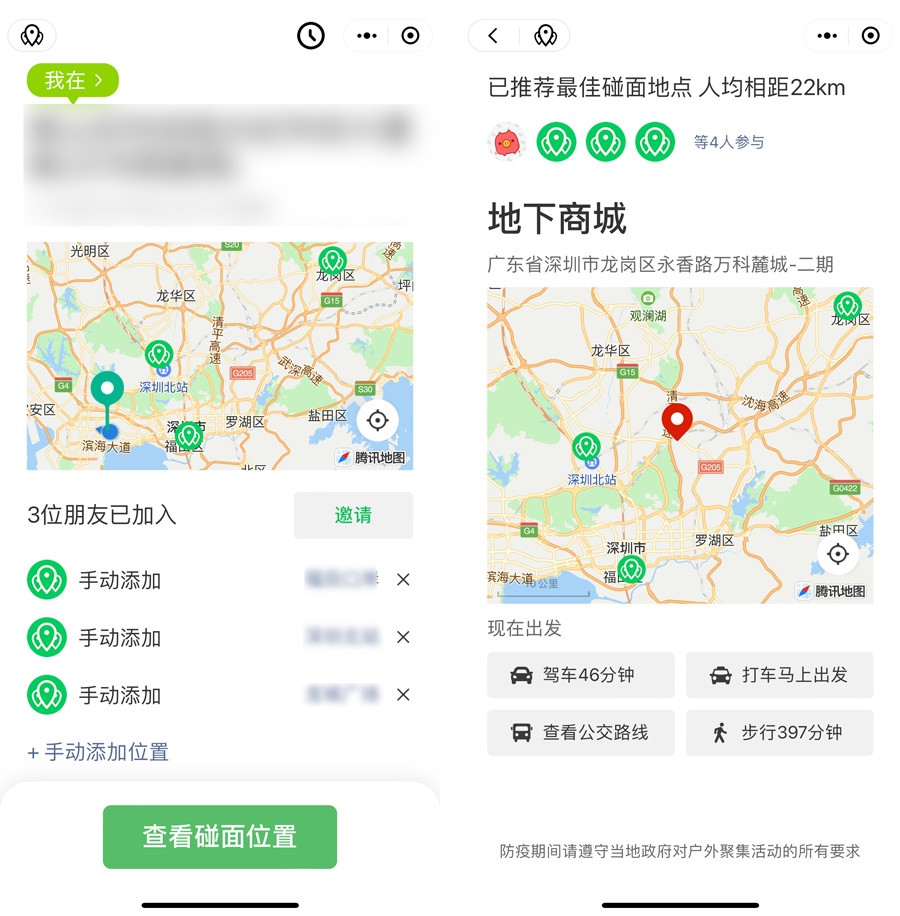Viewport: 900px width, 916px height.
Task: Open 等4人参与 participants list
Action: 728,142
